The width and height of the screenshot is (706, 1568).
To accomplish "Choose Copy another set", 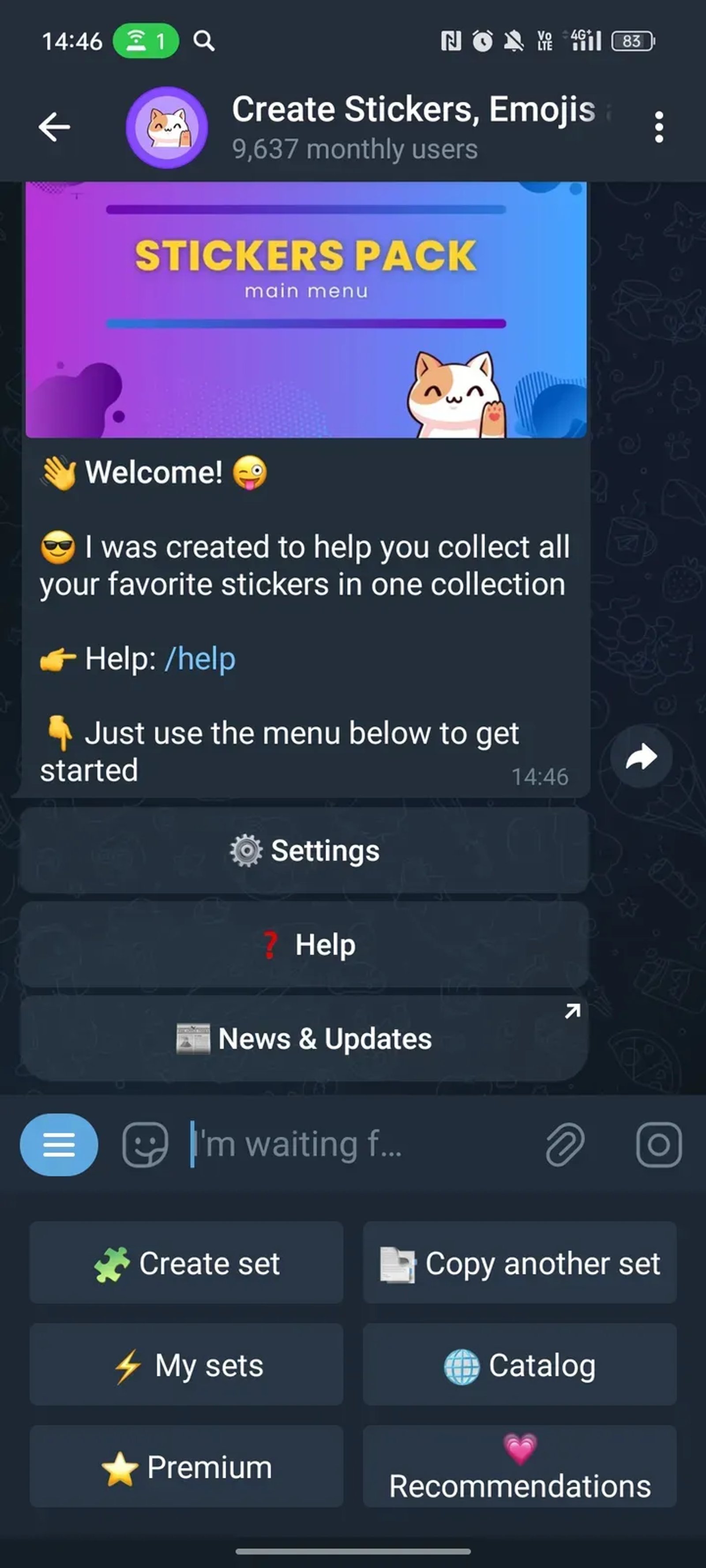I will pyautogui.click(x=518, y=1263).
